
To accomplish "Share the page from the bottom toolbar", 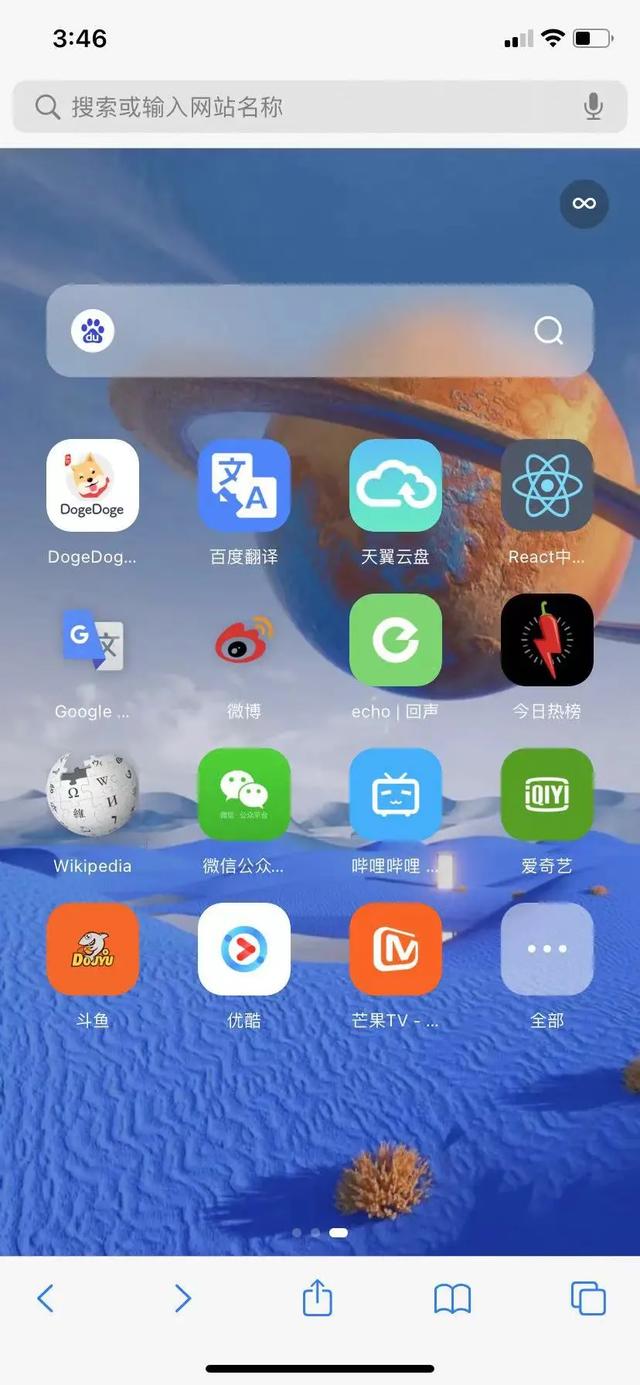I will (x=317, y=1298).
